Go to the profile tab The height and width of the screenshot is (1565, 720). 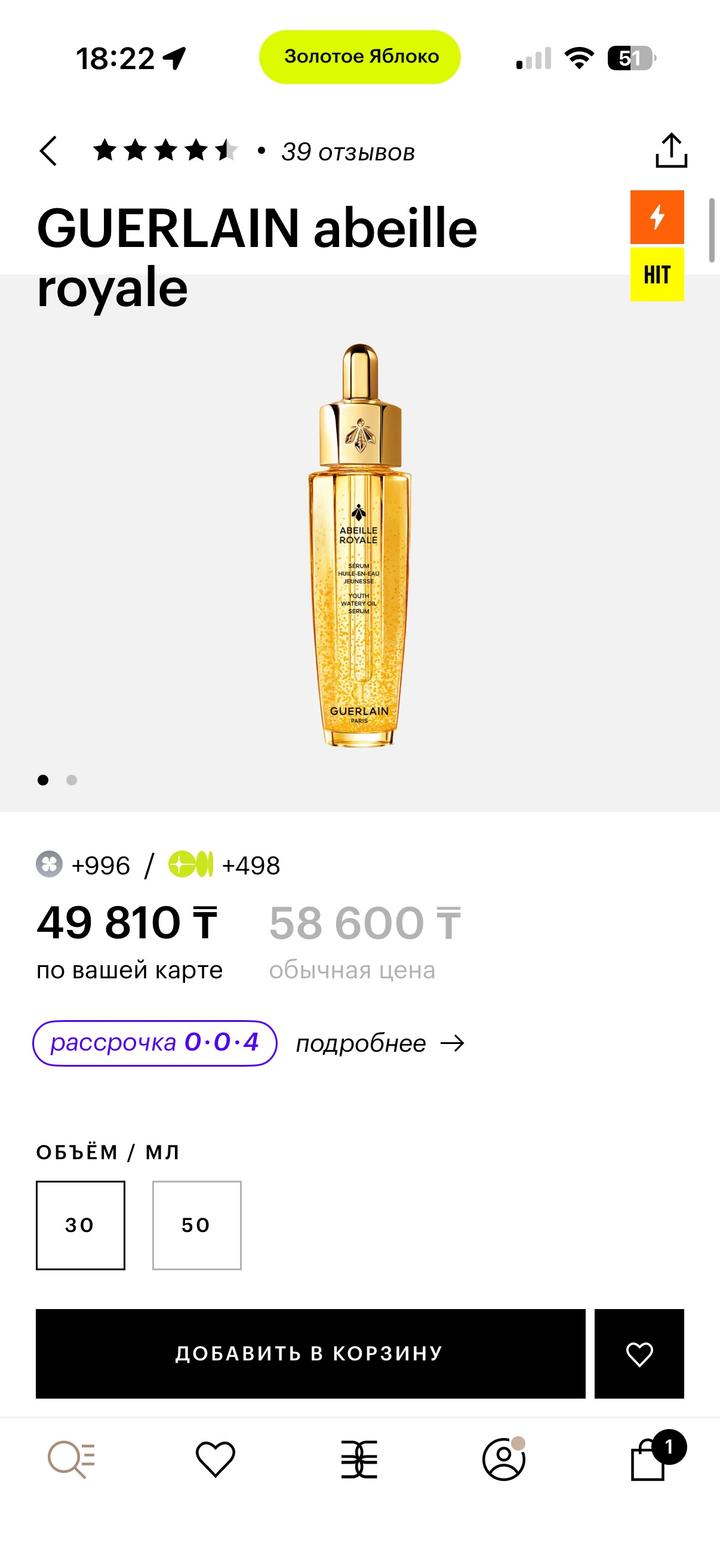504,1460
